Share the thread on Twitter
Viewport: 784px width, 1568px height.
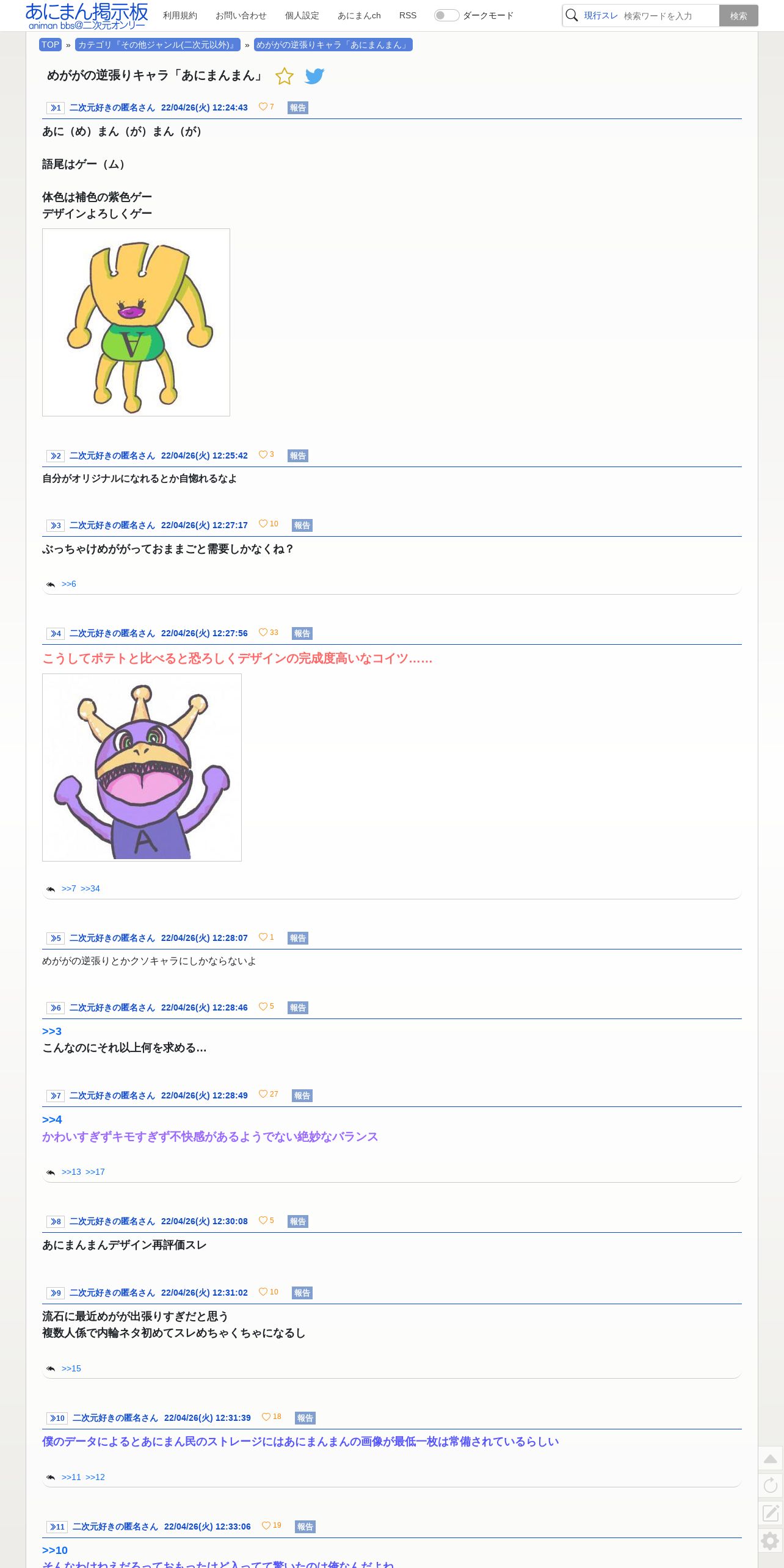coord(314,76)
